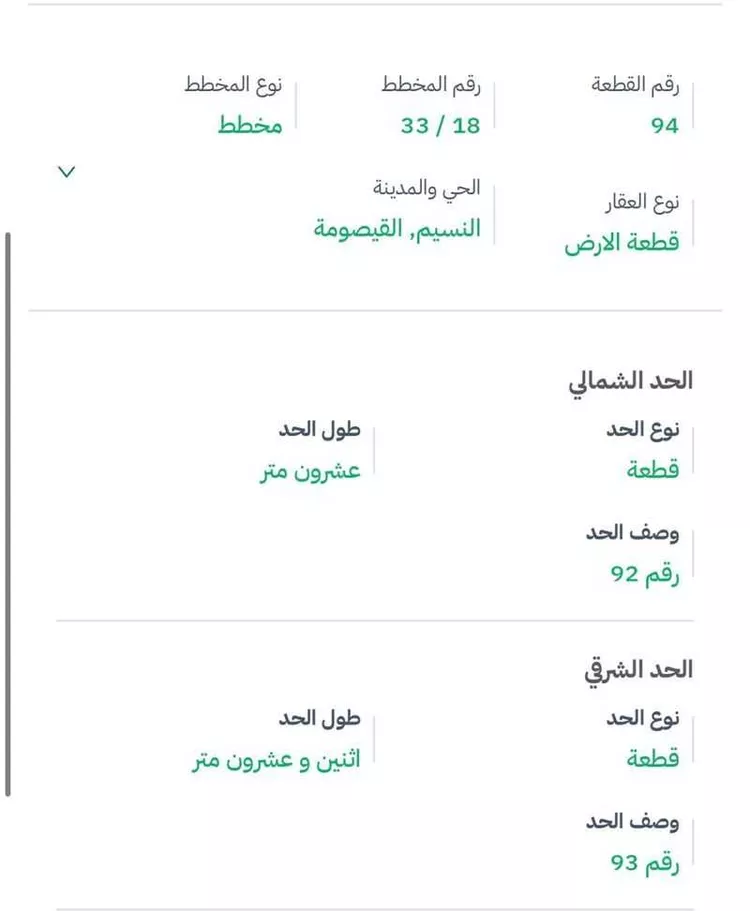Open قطعة الارض property type value
Image resolution: width=750 pixels, height=911 pixels.
621,239
